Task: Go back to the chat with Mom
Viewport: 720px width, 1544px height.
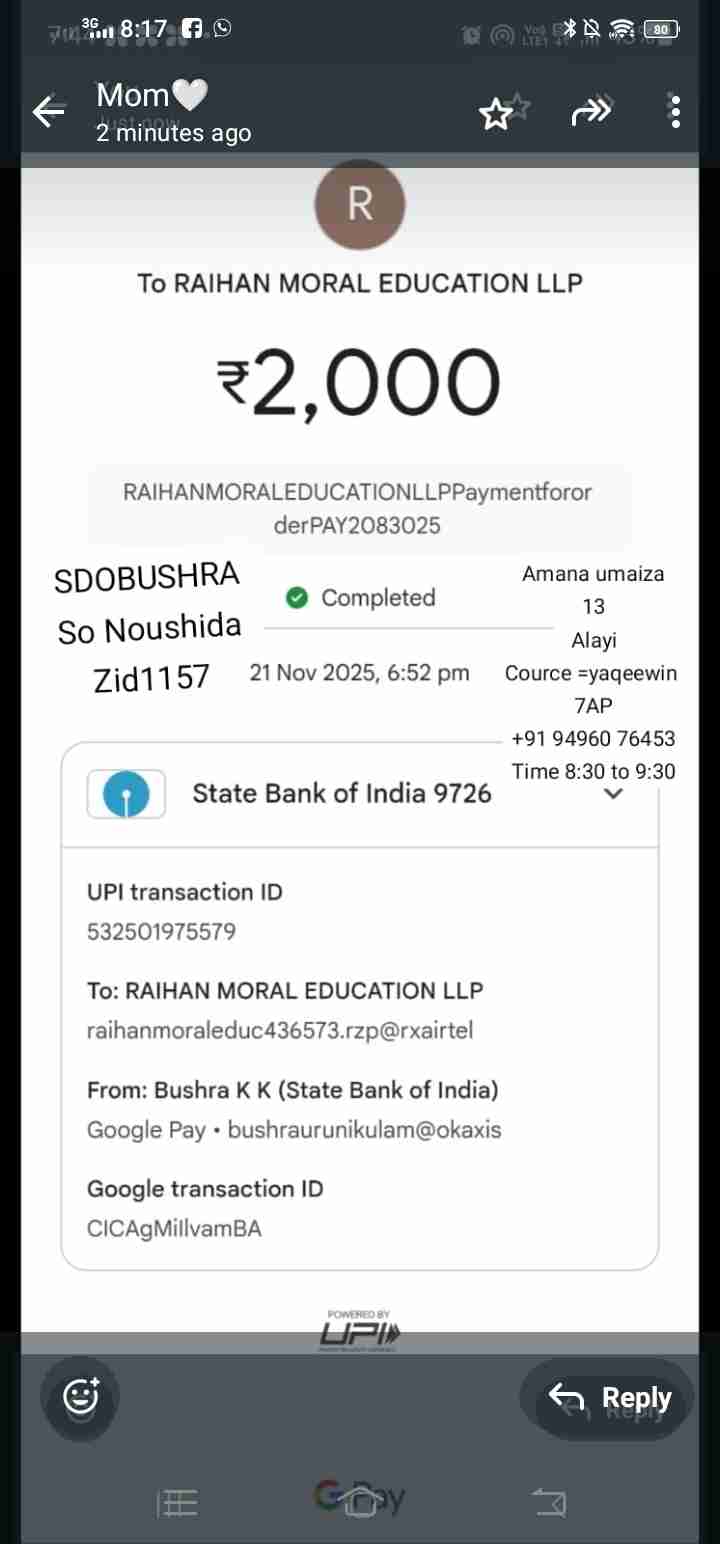Action: point(48,112)
